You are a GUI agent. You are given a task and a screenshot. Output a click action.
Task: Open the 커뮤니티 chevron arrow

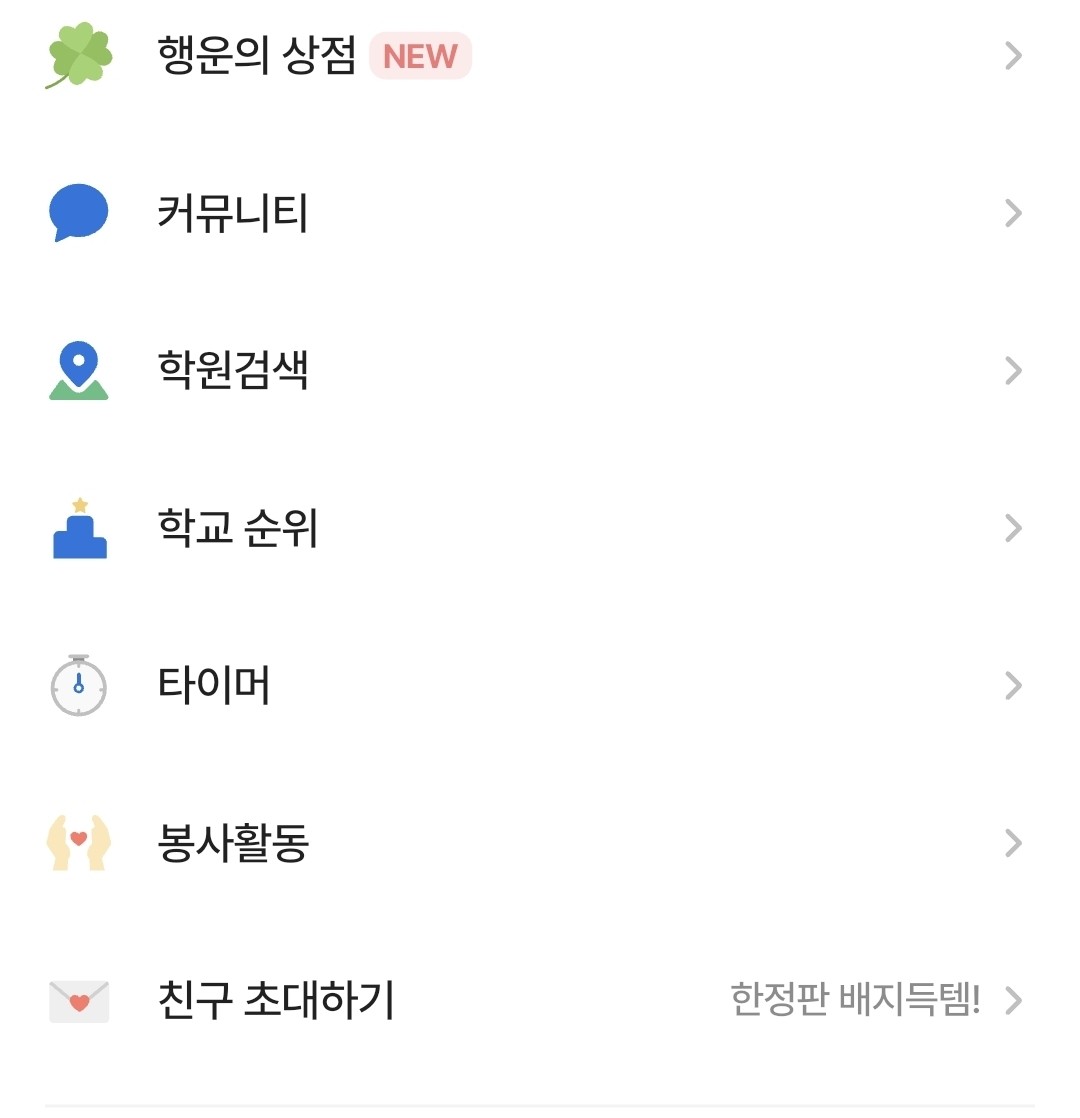tap(1013, 212)
